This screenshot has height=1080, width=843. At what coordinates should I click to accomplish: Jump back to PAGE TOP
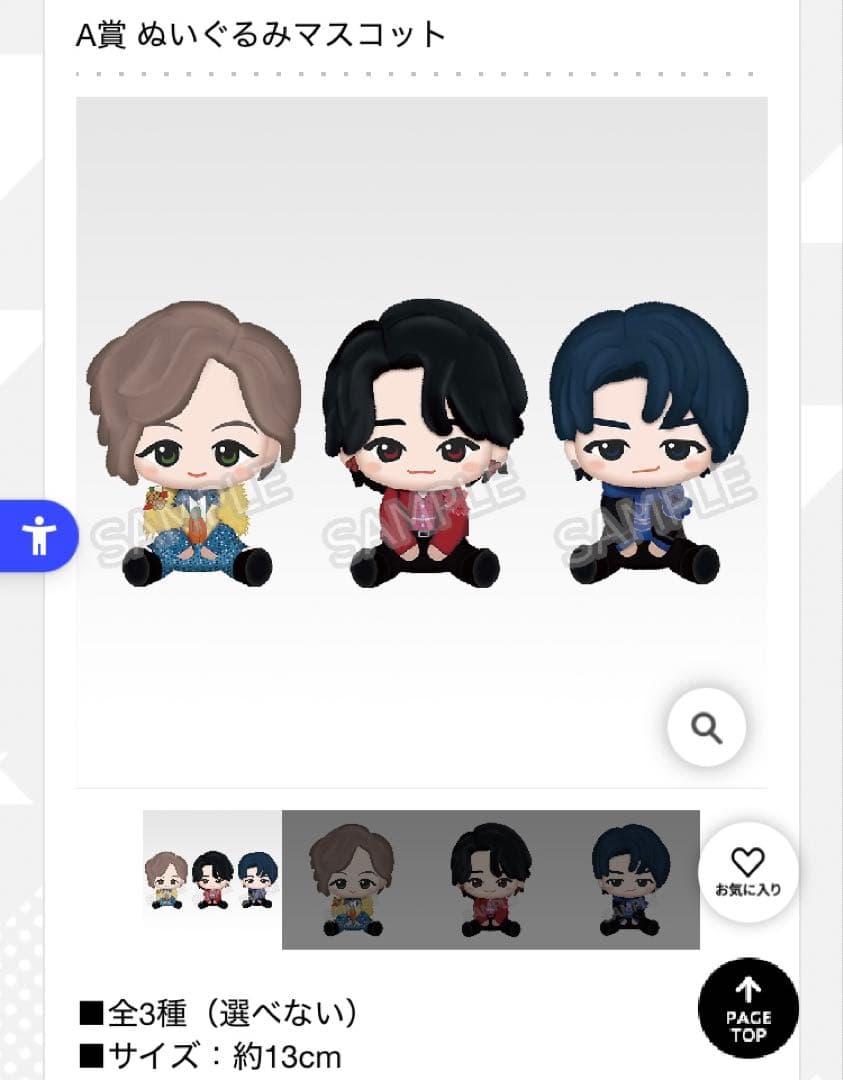point(748,1008)
